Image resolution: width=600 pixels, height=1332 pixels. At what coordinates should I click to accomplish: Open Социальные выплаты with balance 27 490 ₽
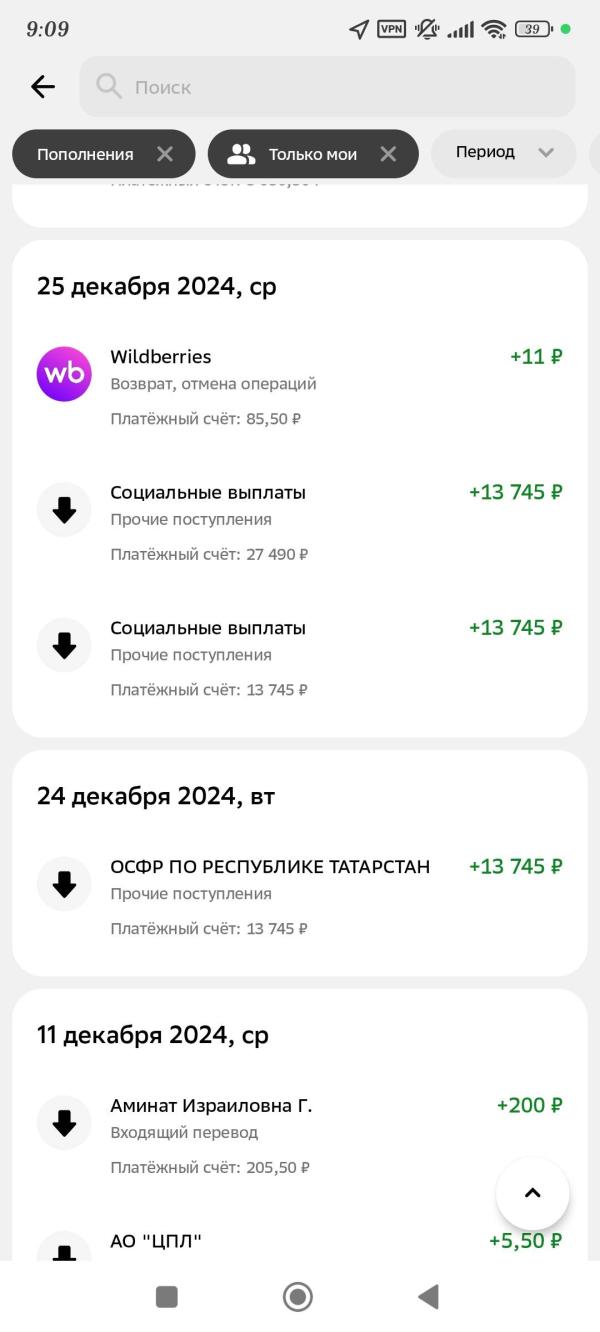(300, 523)
